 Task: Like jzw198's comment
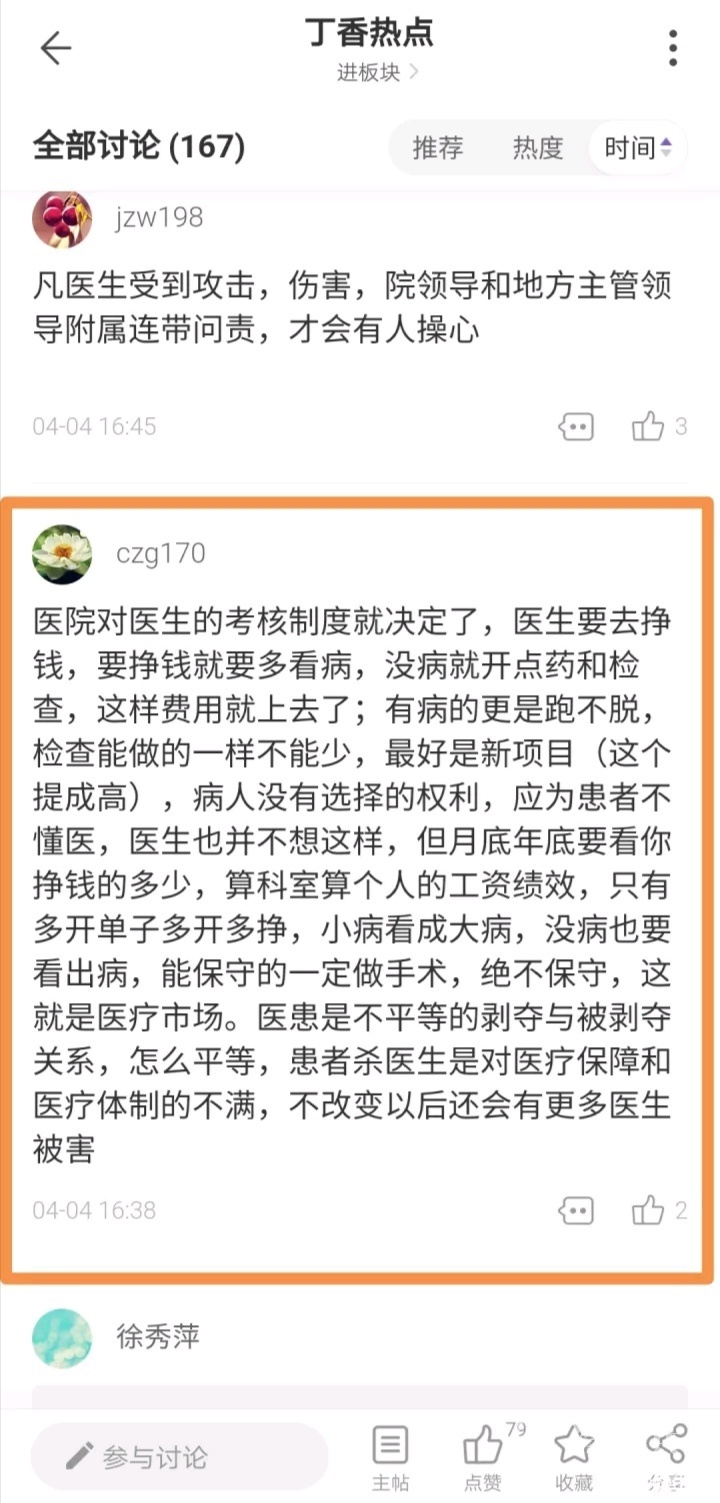point(650,427)
